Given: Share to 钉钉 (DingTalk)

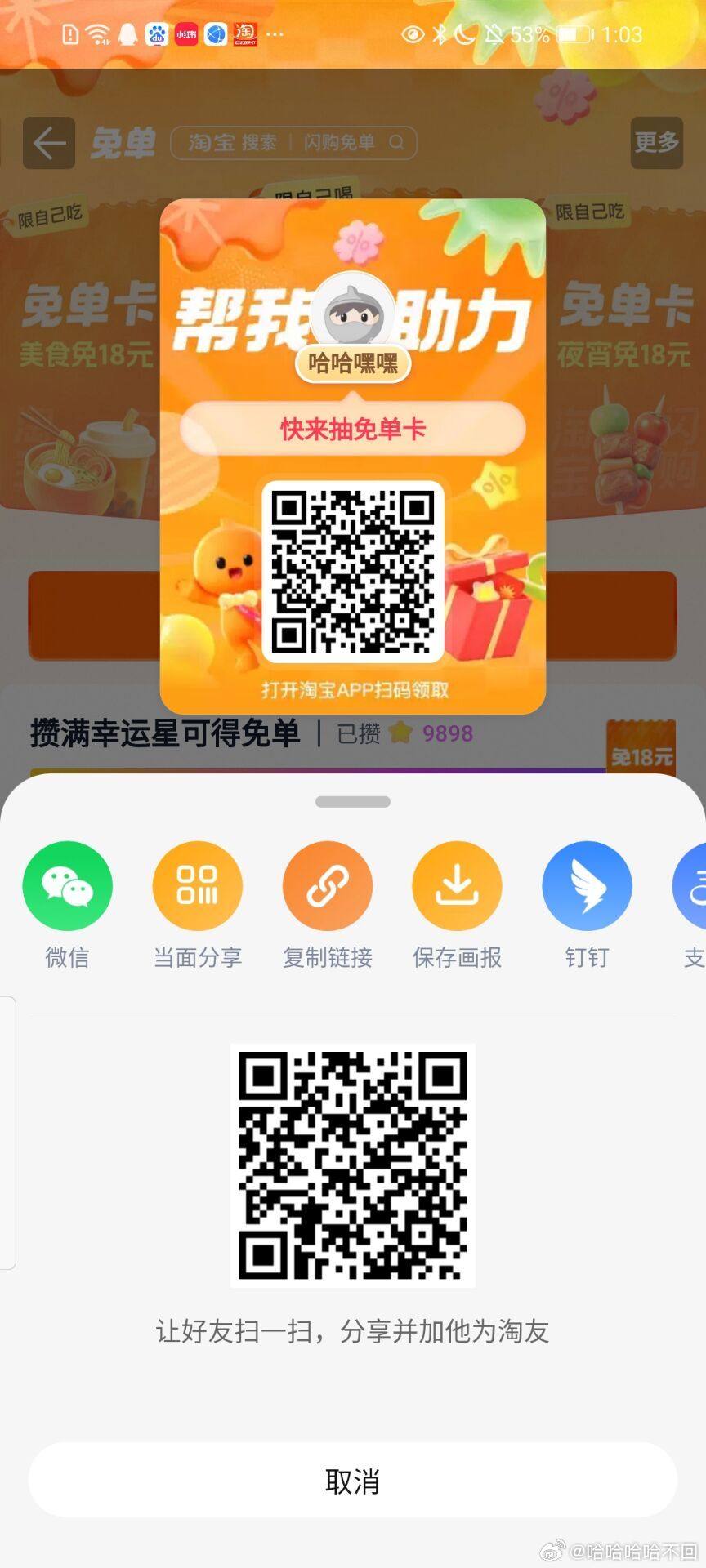Looking at the screenshot, I should click(587, 887).
